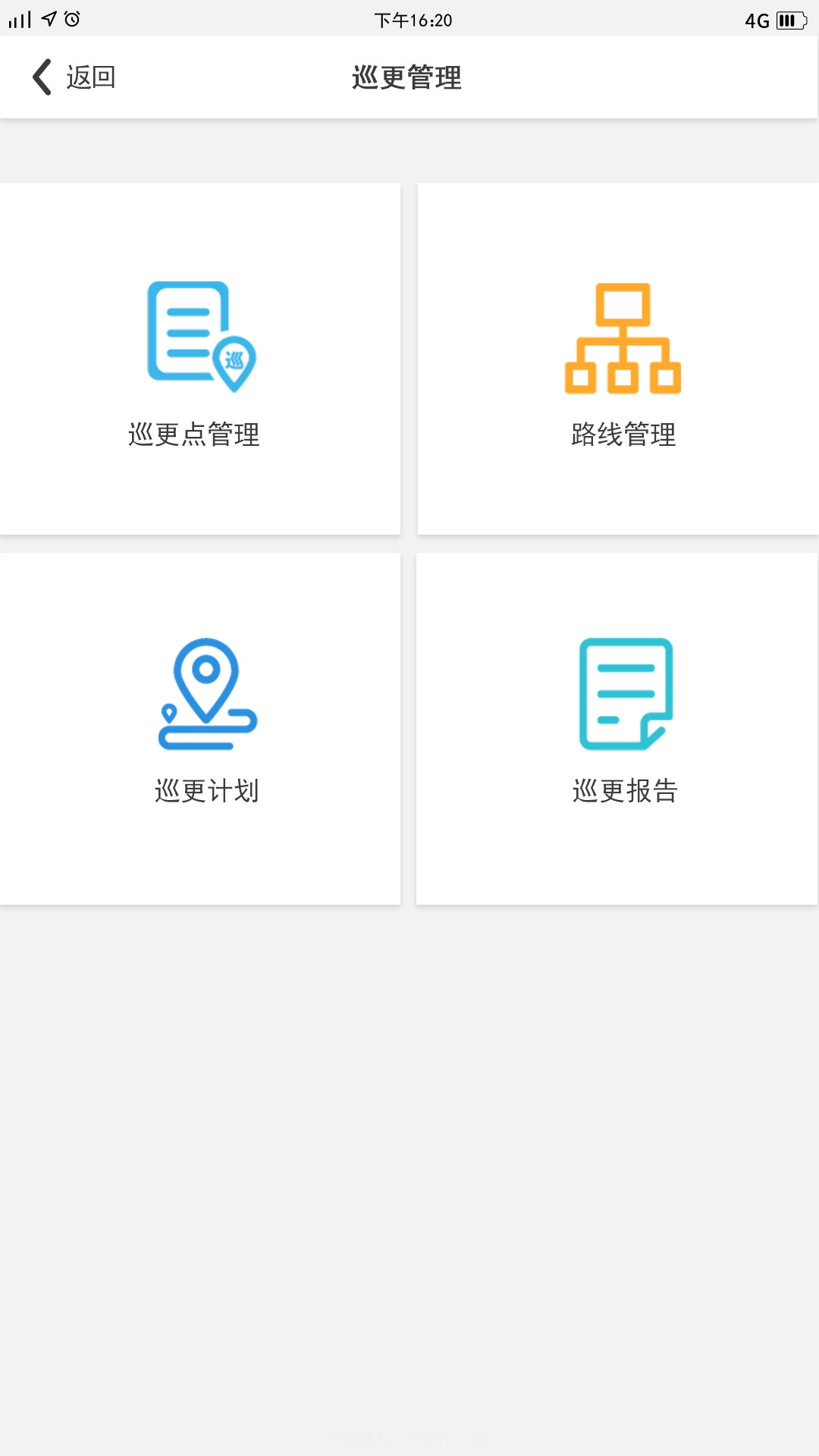819x1456 pixels.
Task: Click the 巡更计划 card area
Action: [200, 728]
